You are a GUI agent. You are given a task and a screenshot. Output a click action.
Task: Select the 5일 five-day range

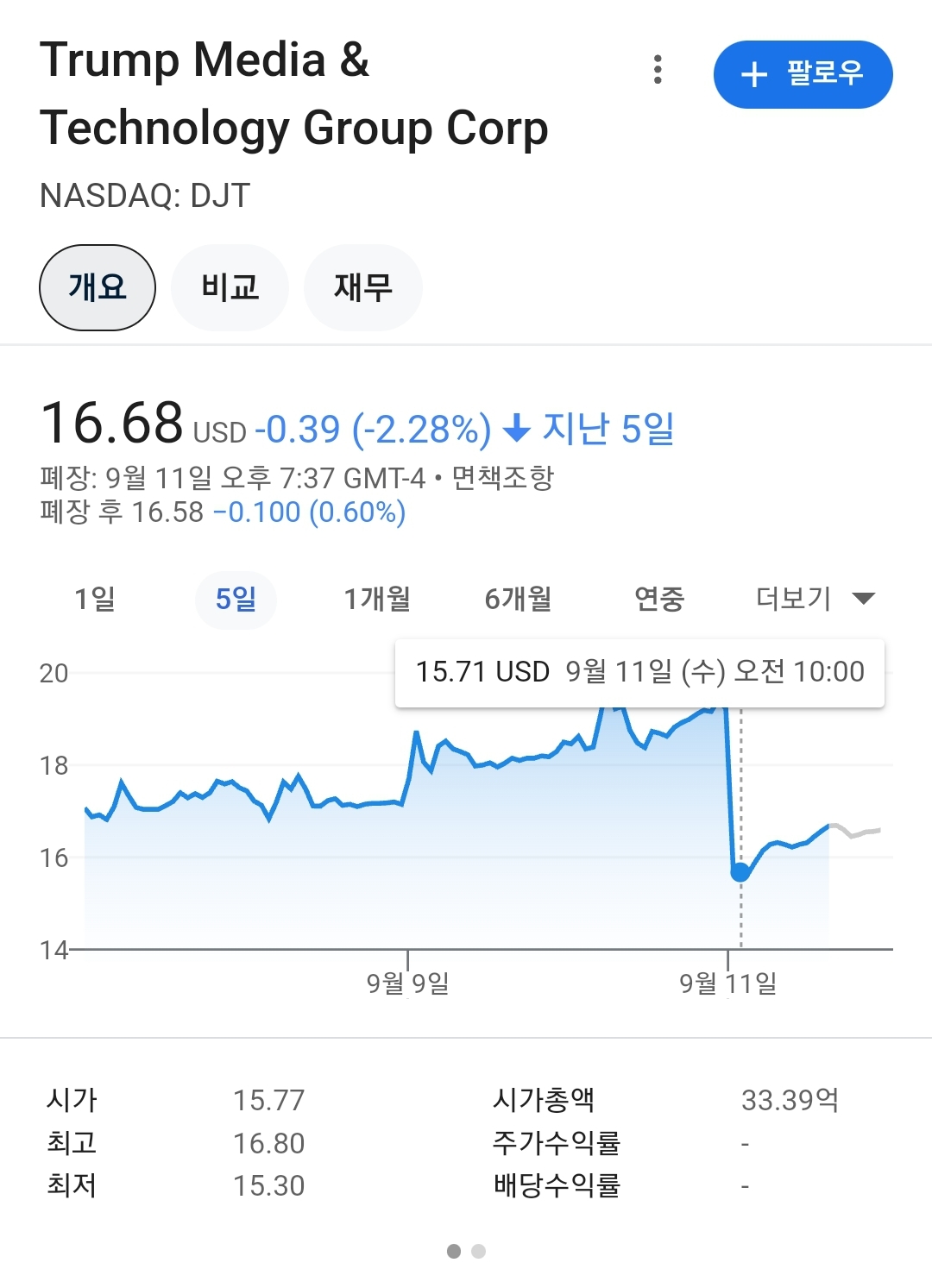click(x=236, y=599)
